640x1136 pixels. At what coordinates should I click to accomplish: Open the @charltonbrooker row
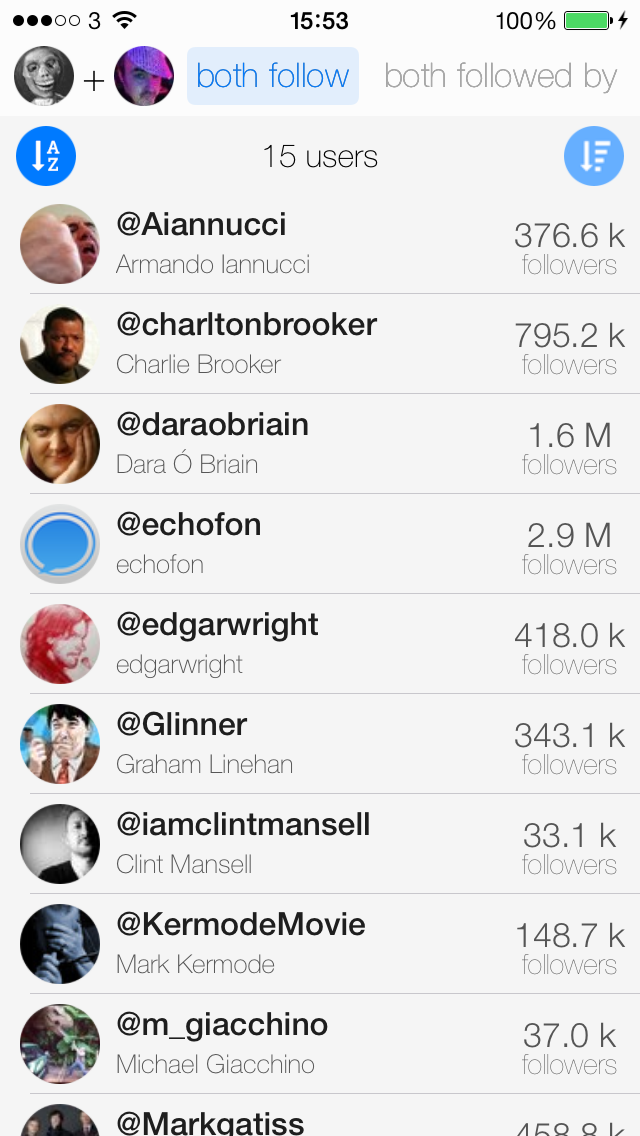(x=320, y=344)
